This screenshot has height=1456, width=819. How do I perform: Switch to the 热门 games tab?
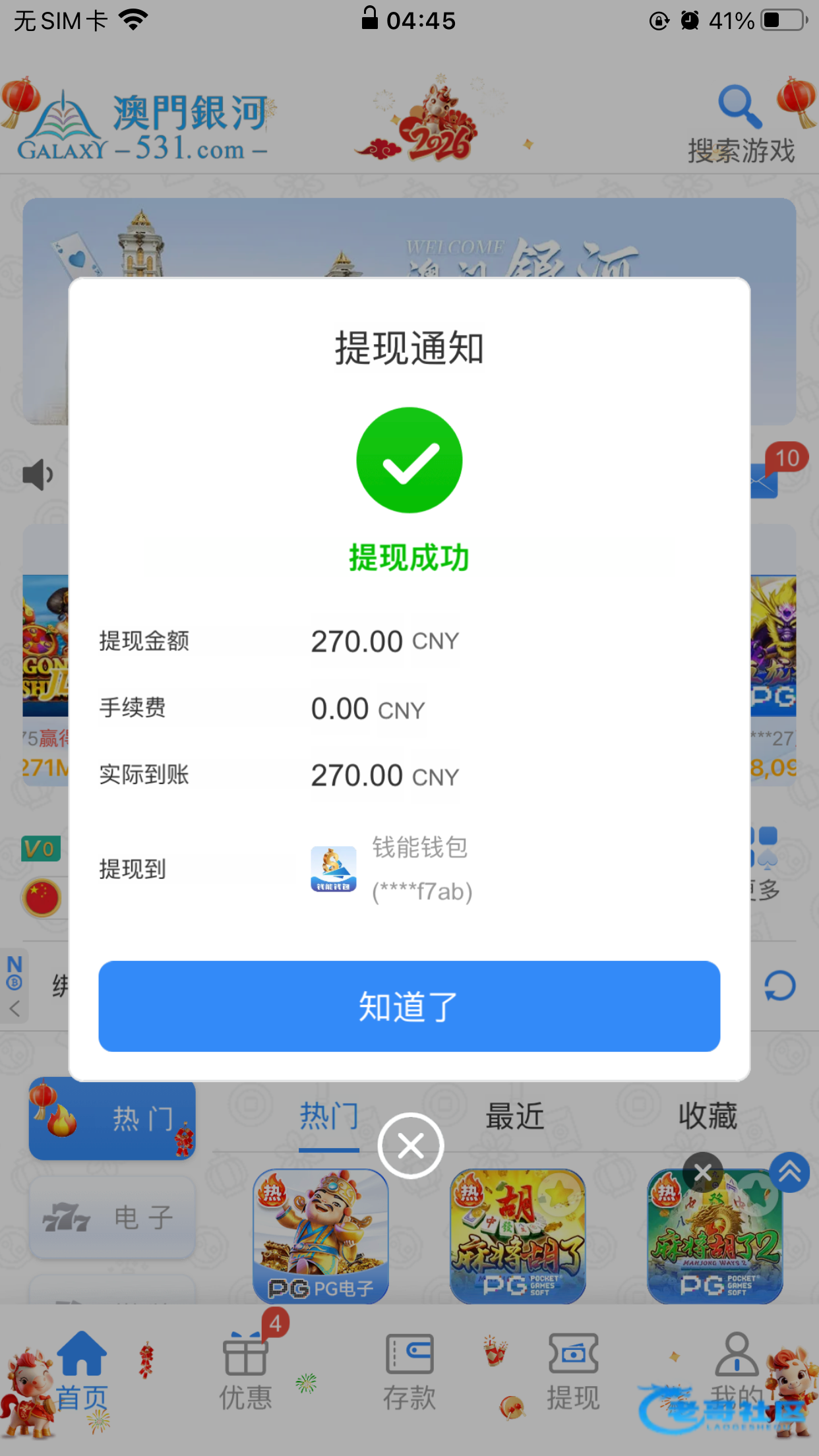(329, 1117)
